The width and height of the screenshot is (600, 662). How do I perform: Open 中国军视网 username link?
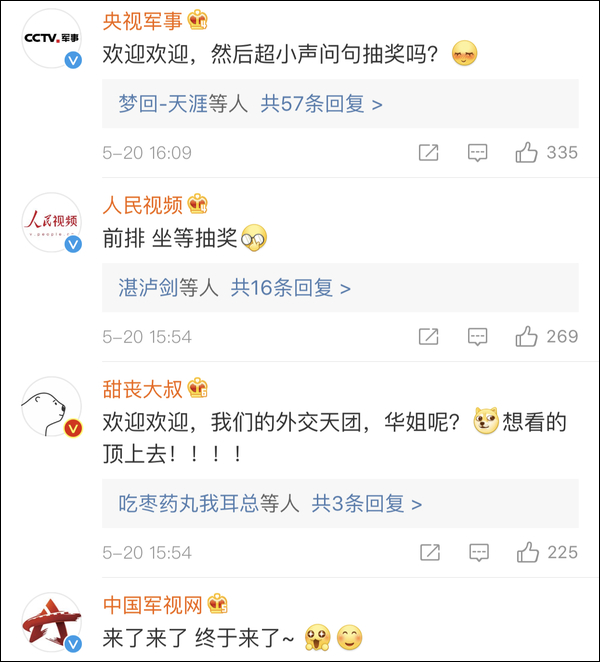tap(153, 604)
